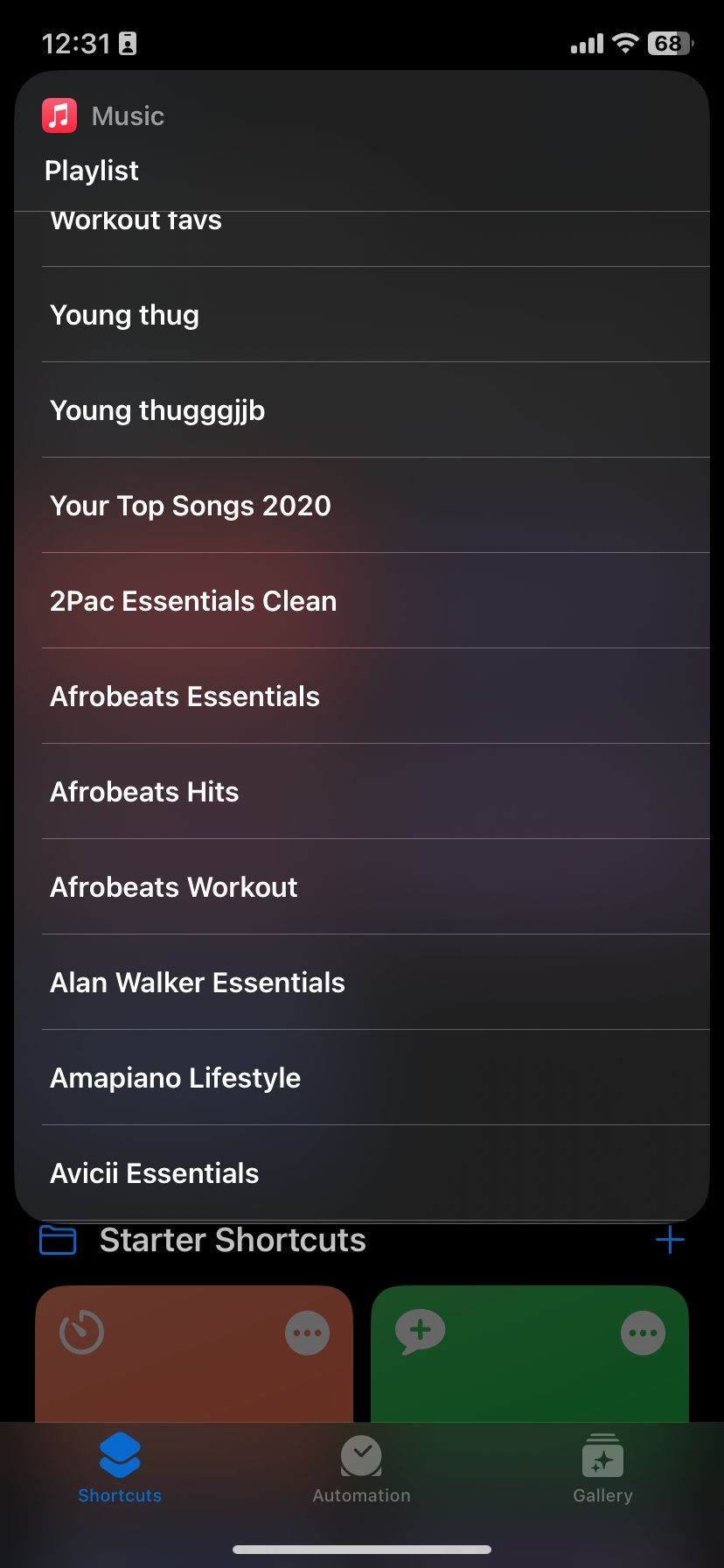
Task: Choose the Young thugggjjb playlist
Action: [157, 410]
